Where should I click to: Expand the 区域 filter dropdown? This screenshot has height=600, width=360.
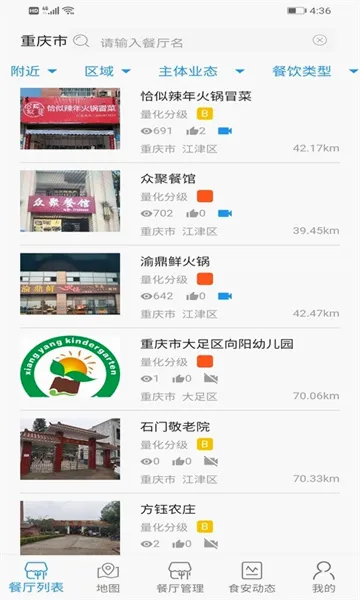(x=108, y=71)
